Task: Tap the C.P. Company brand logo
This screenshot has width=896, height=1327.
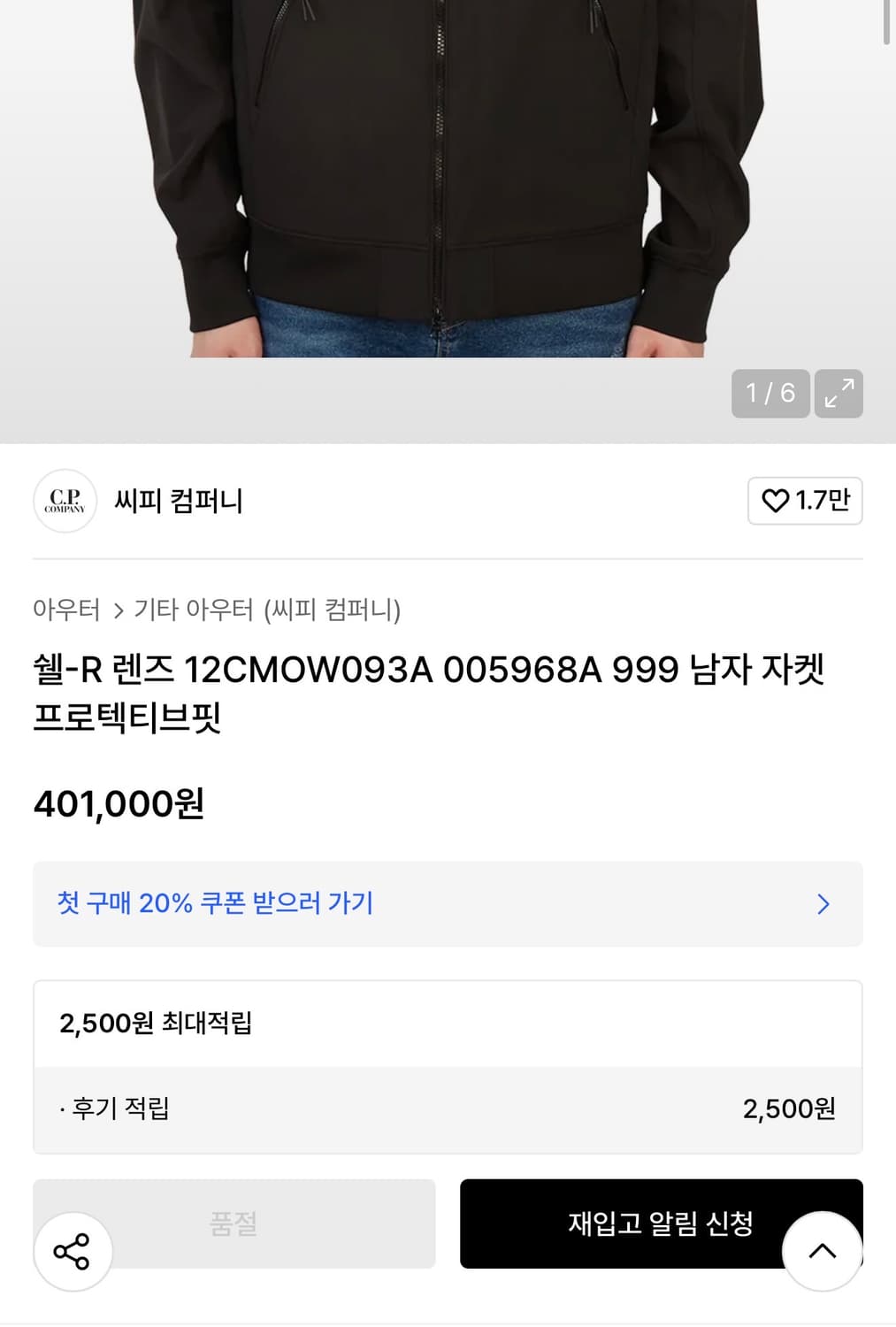Action: tap(64, 501)
